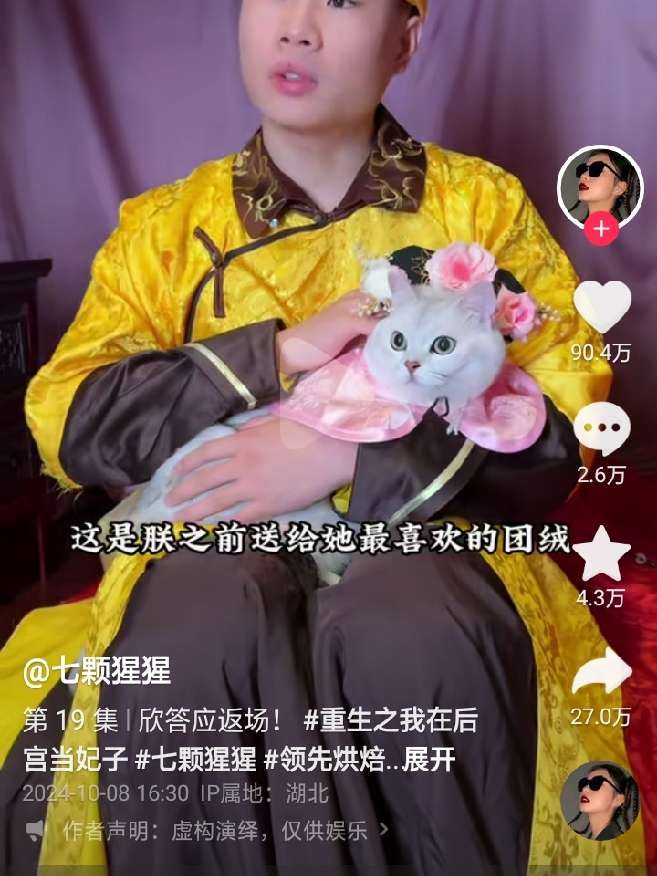Add this video to favorites
The height and width of the screenshot is (876, 657).
602,553
